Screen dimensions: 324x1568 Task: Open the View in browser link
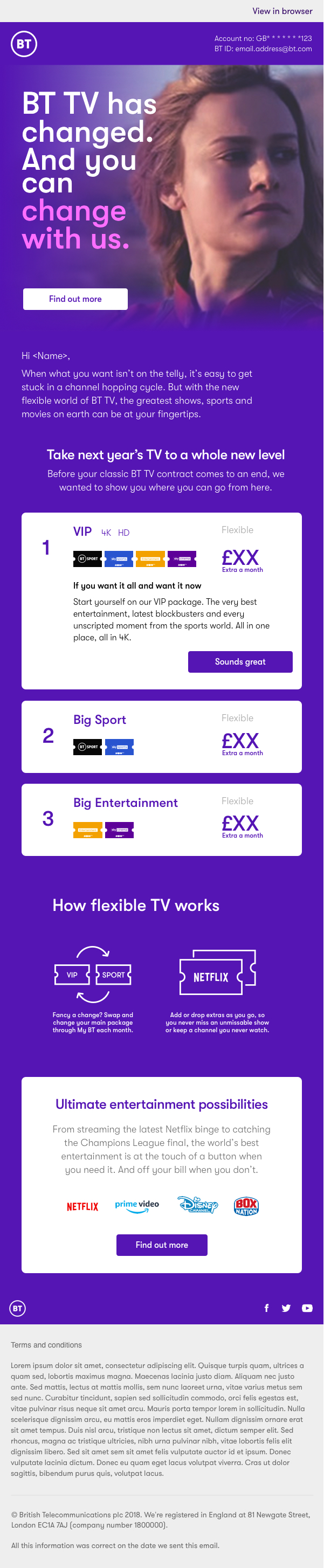click(282, 11)
